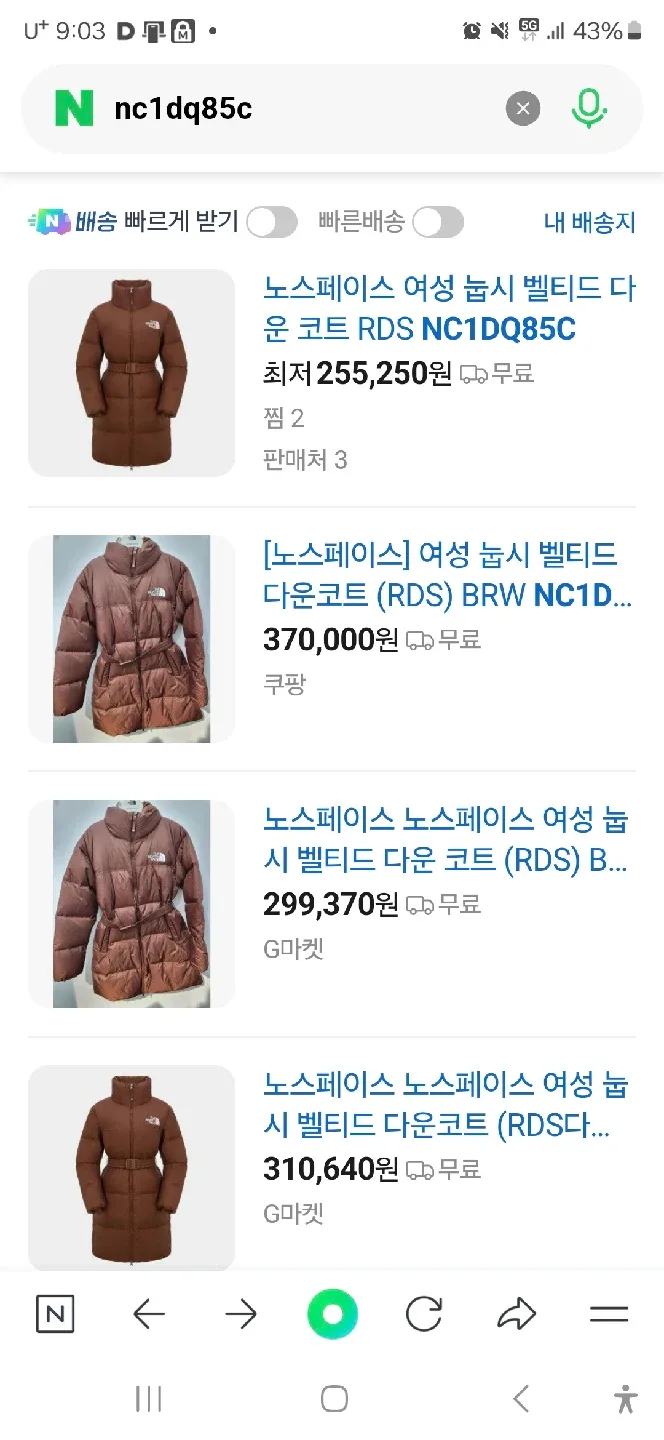Open the 내 배송지 link
Viewport: 664px width, 1440px height.
[x=589, y=222]
